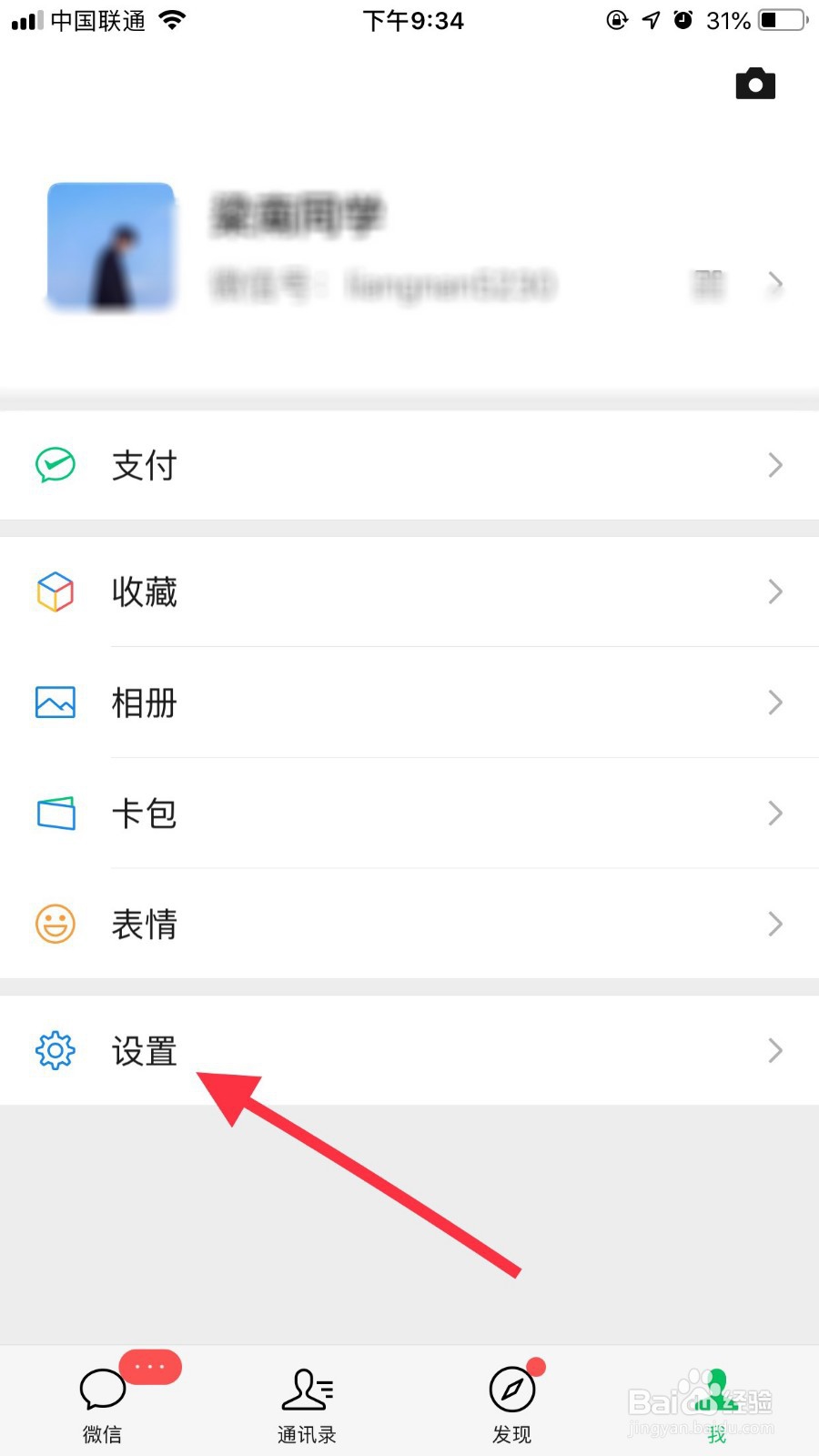
Task: Select the 卡包 (Card Package) icon
Action: (55, 814)
